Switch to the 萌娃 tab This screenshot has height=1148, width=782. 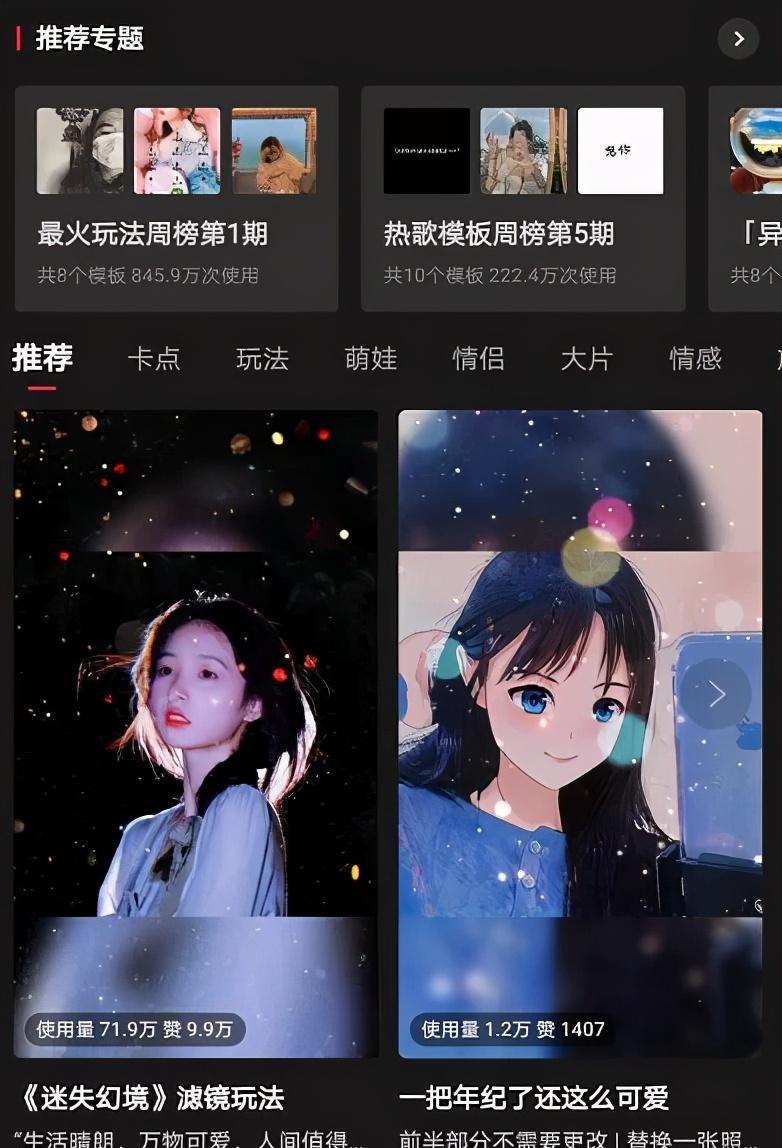point(371,359)
